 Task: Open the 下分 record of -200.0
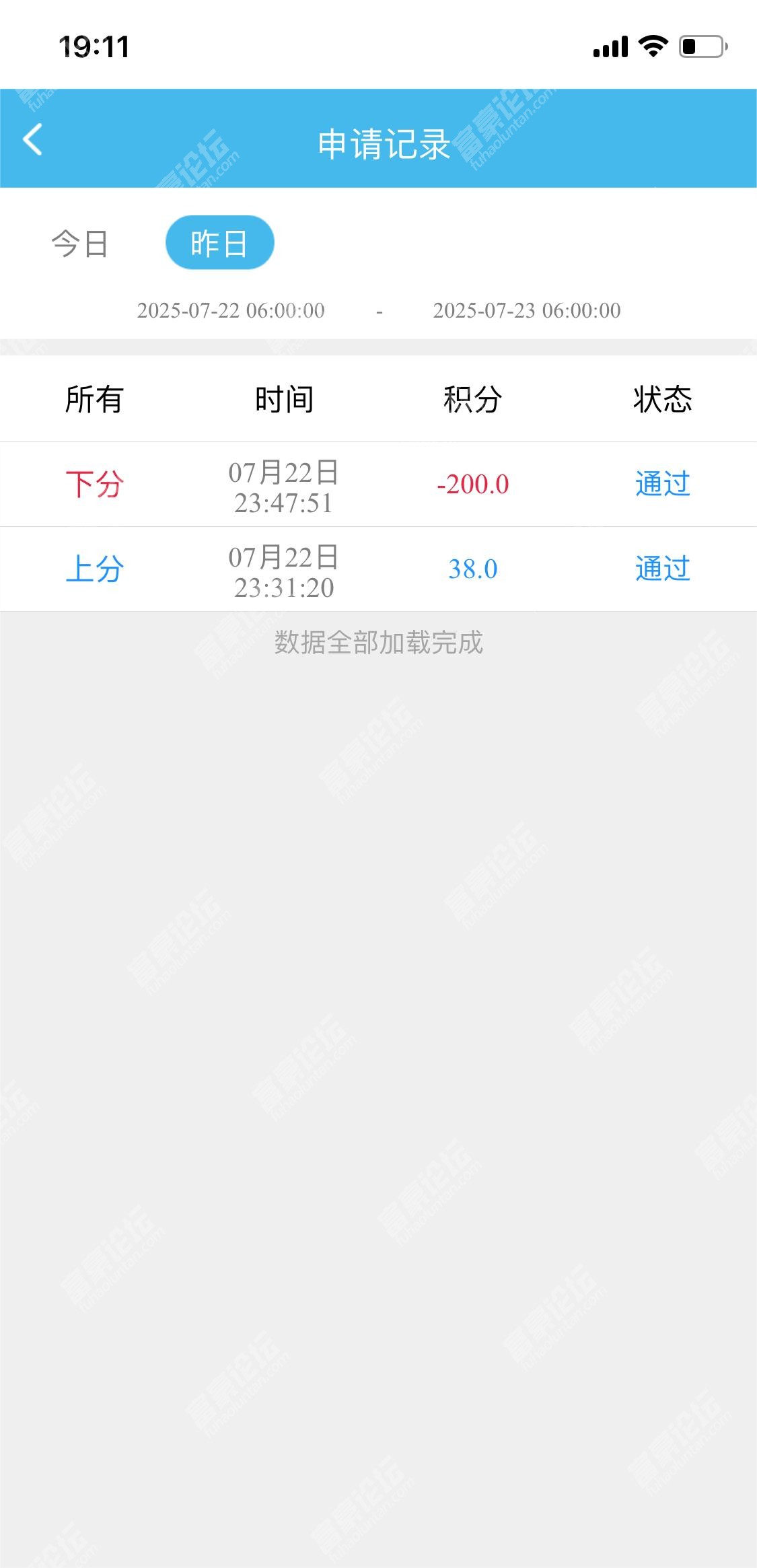pyautogui.click(x=378, y=485)
